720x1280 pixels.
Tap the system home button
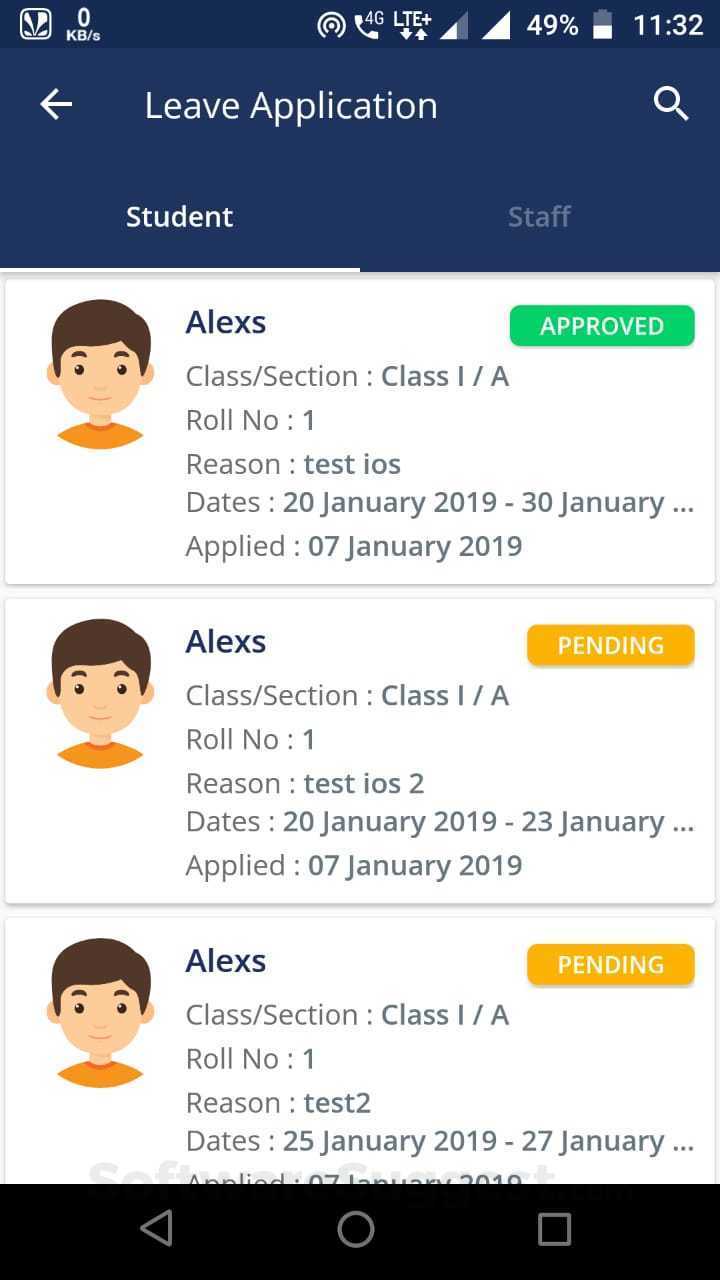356,1229
